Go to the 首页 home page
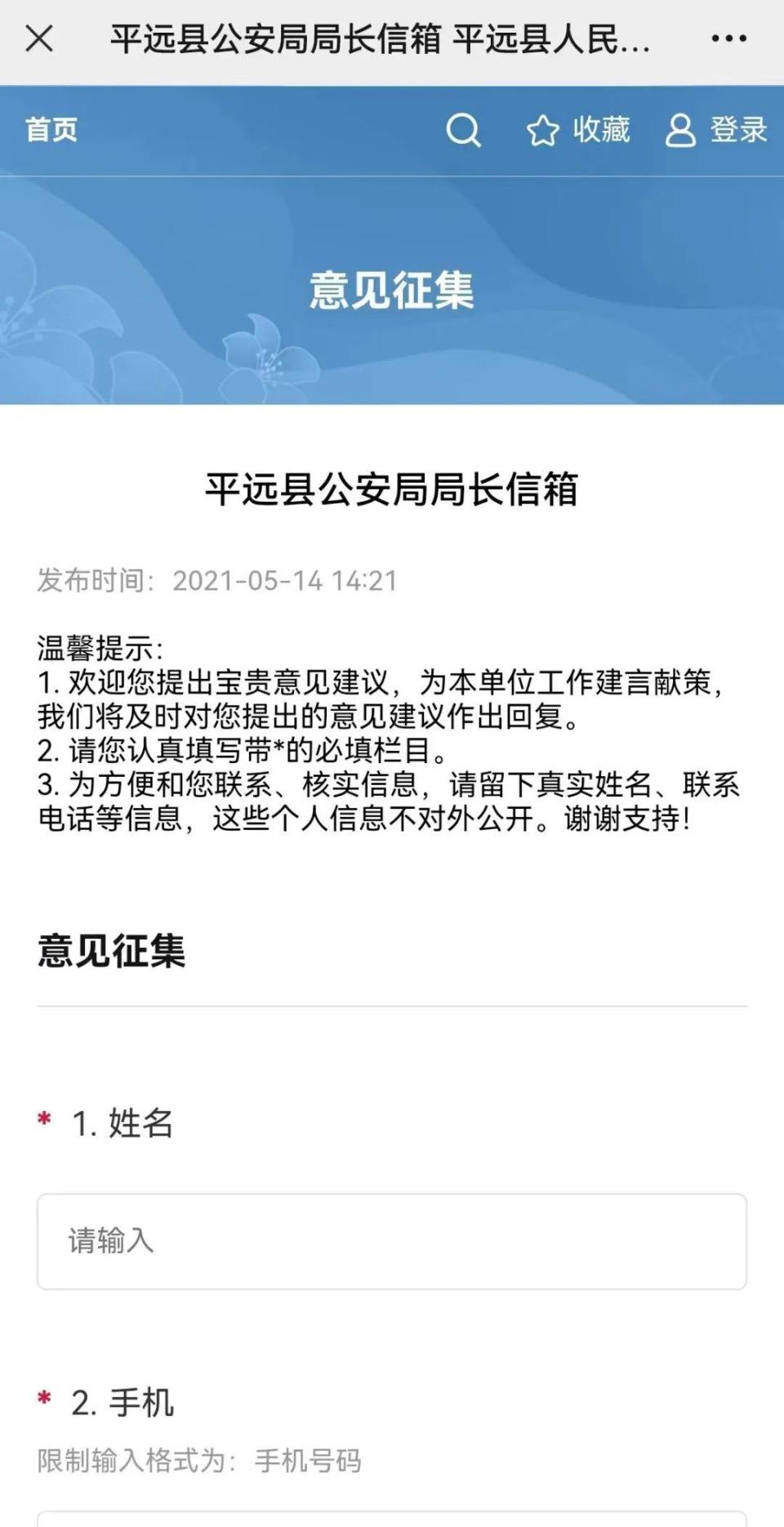Image resolution: width=784 pixels, height=1527 pixels. pyautogui.click(x=51, y=129)
